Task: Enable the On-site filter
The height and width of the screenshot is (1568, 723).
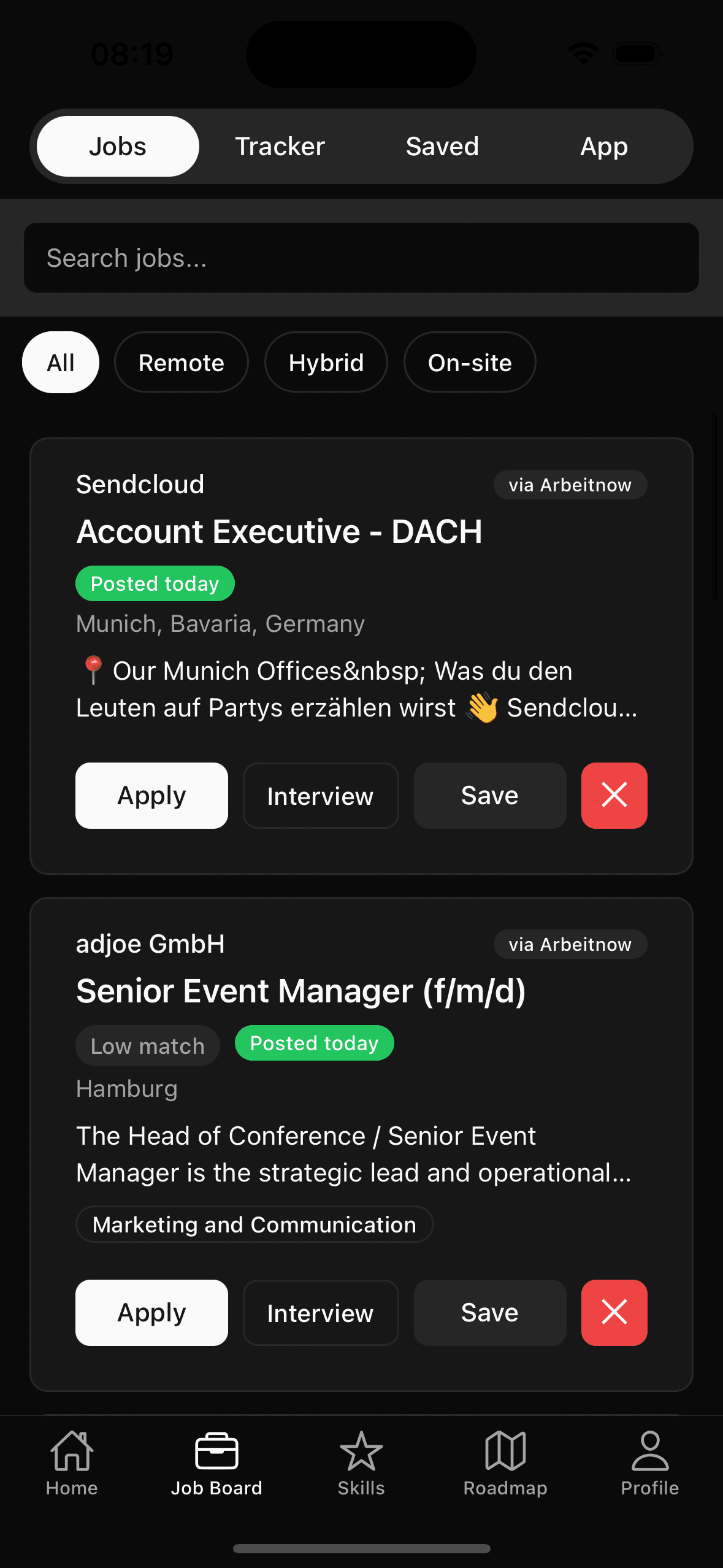Action: pyautogui.click(x=469, y=362)
